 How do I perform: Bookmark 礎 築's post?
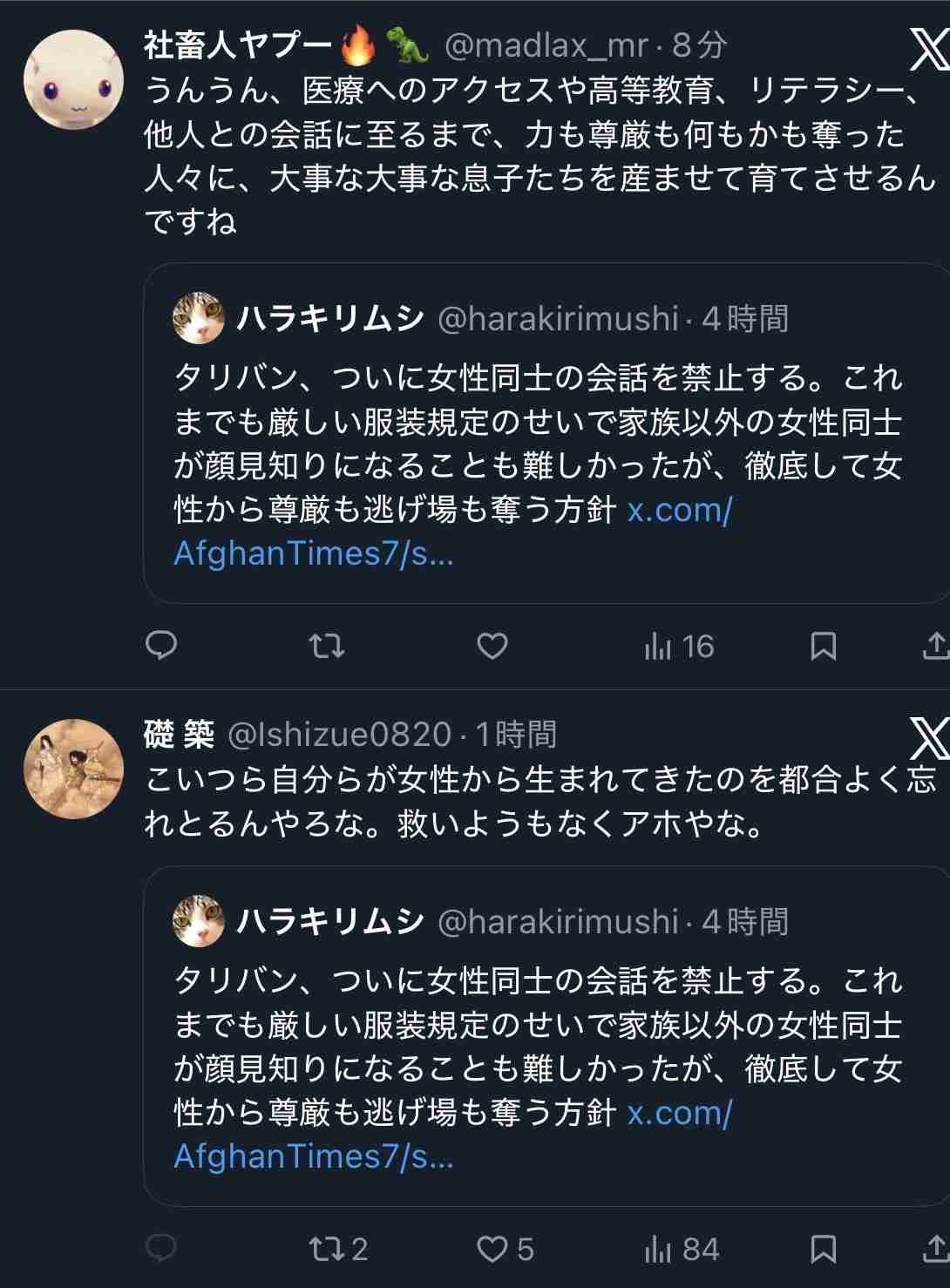pyautogui.click(x=824, y=1249)
